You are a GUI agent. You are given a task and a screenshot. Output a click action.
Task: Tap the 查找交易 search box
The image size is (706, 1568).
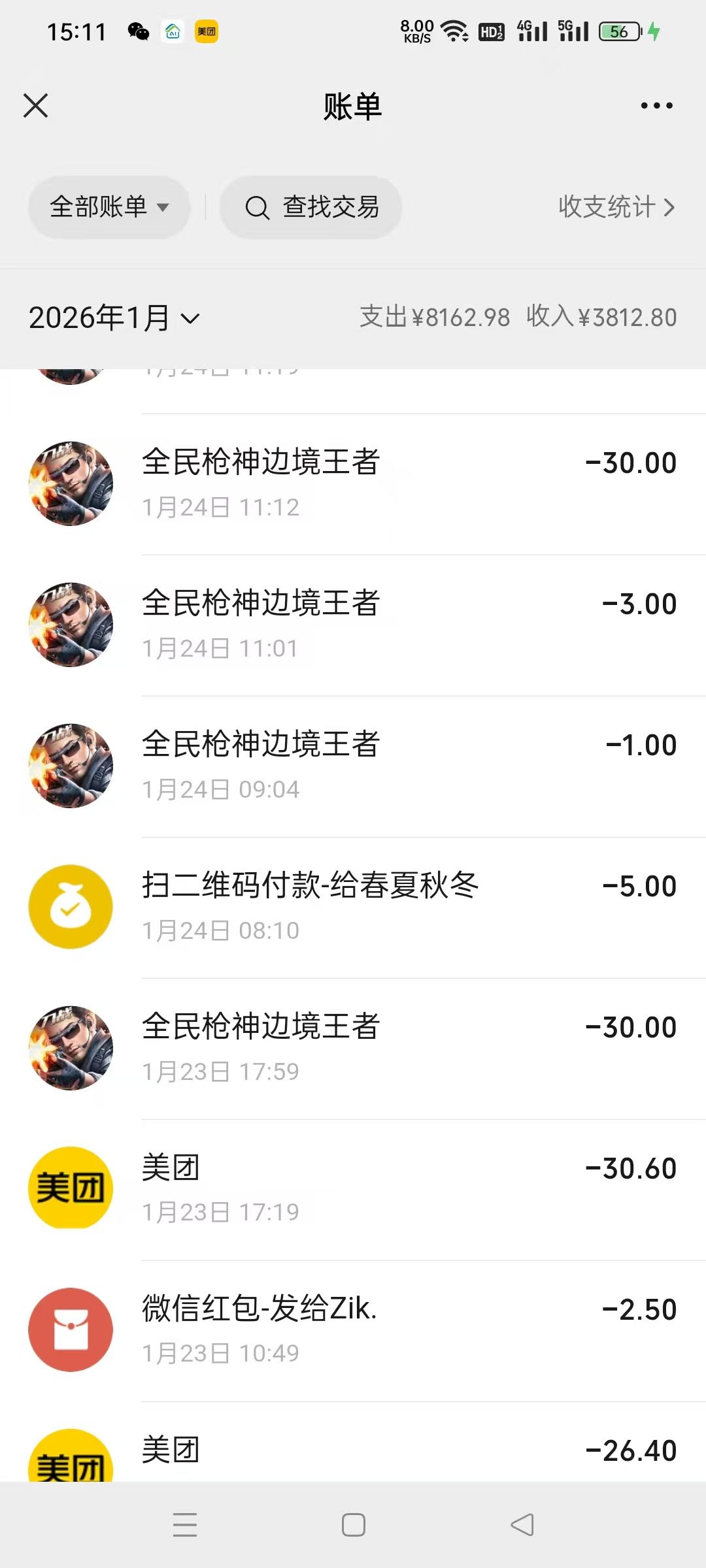311,207
